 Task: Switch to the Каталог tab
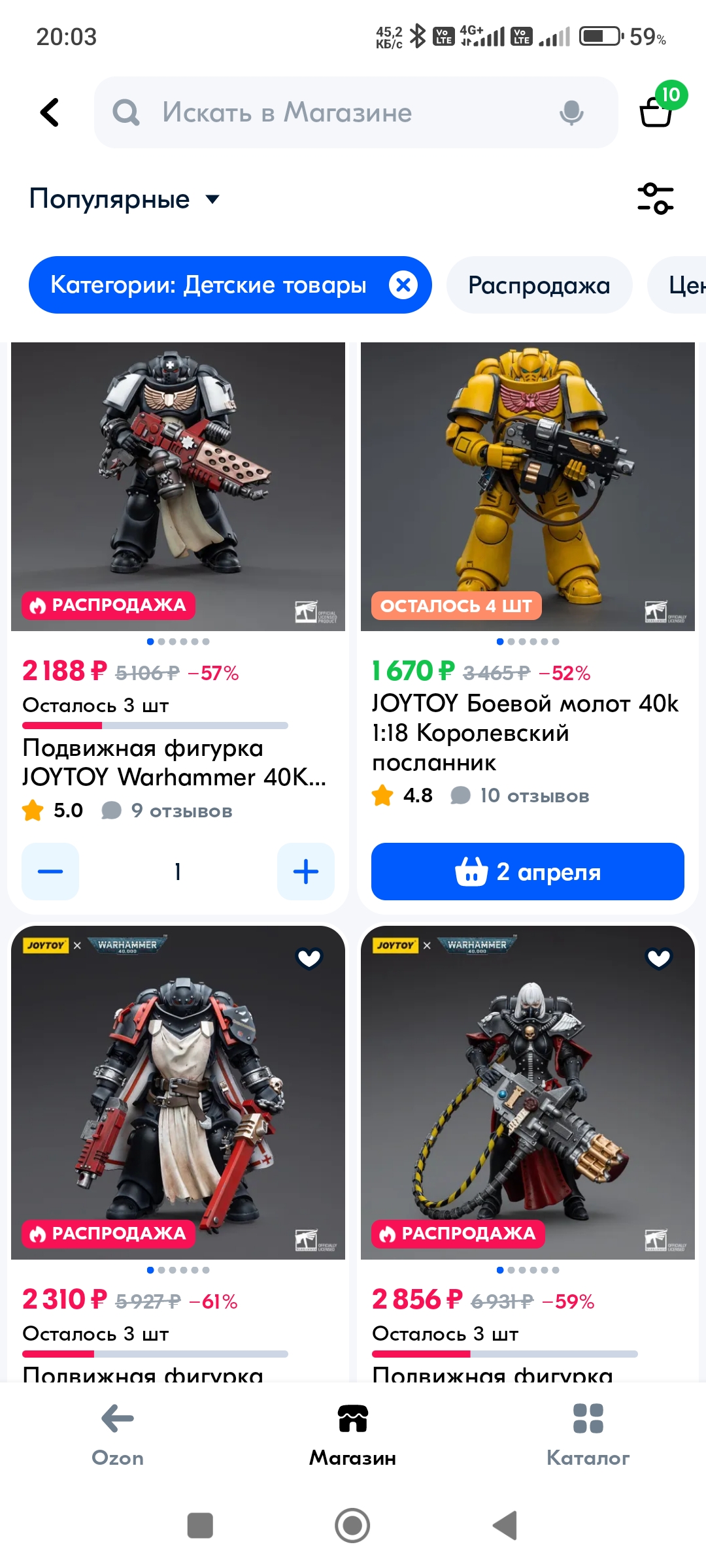(588, 1435)
